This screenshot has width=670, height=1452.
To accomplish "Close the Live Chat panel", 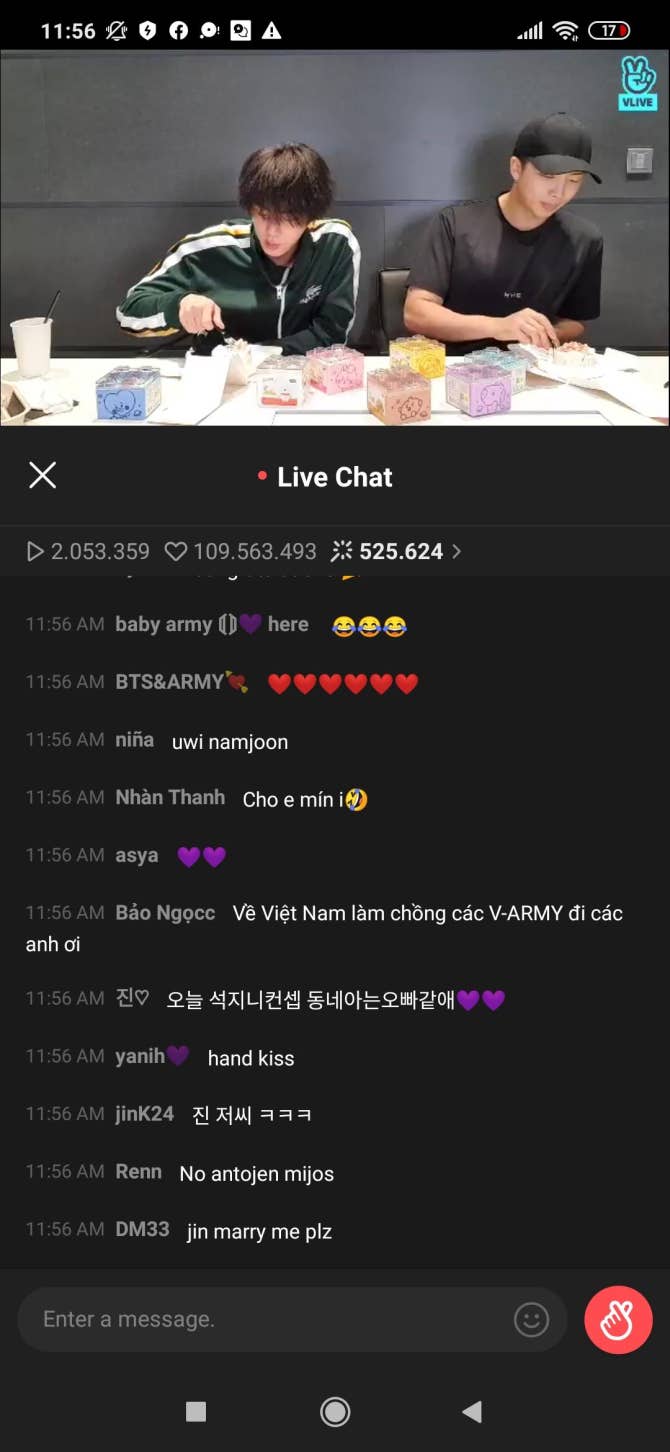I will pos(43,475).
